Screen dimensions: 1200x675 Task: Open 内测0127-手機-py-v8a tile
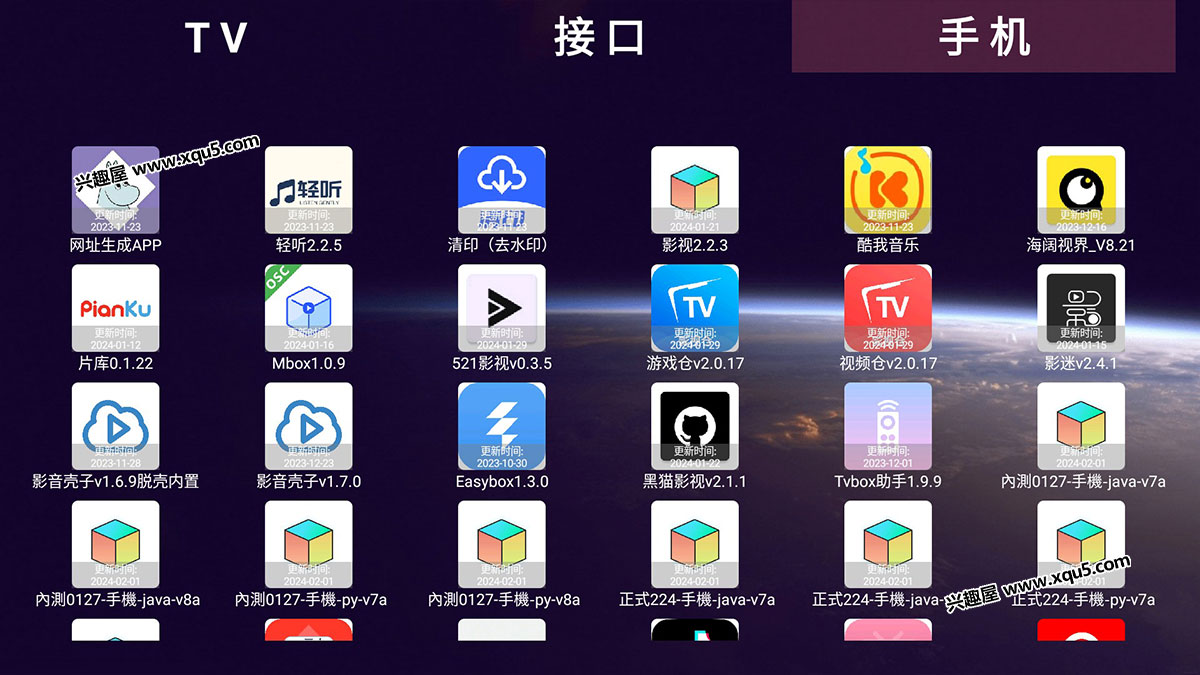[501, 544]
